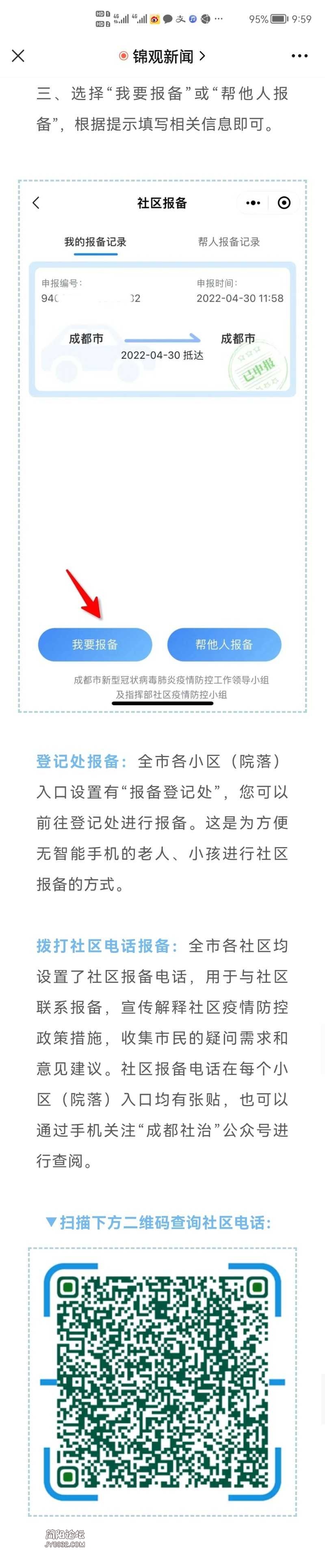325x1568 pixels.
Task: Close the article page
Action: (18, 56)
